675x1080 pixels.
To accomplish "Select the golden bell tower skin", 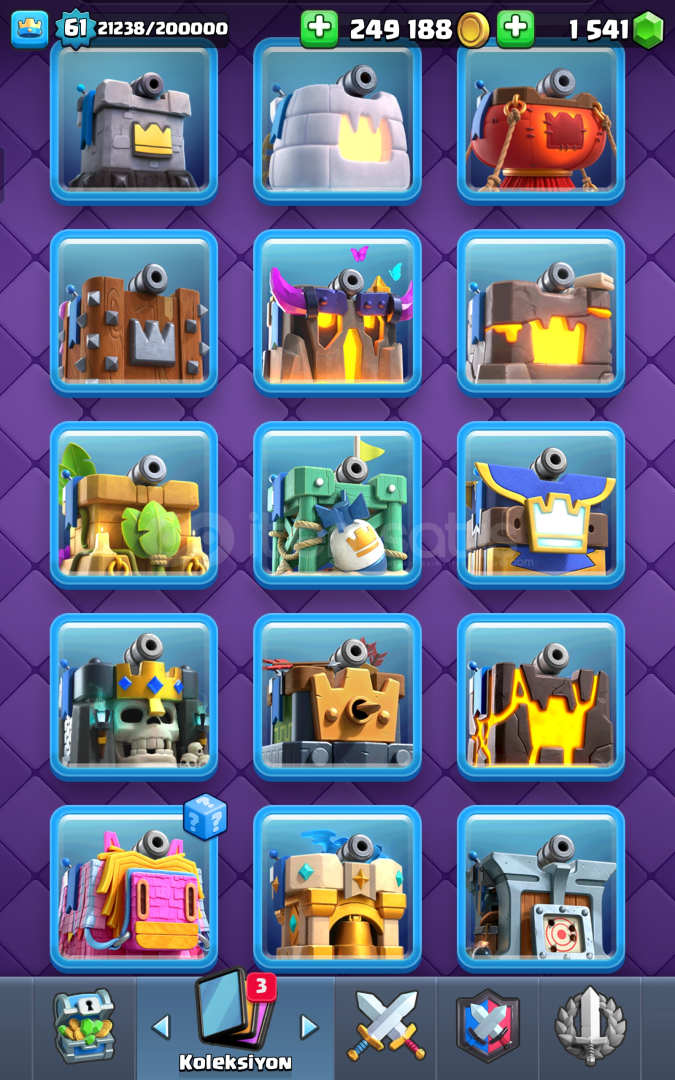I will click(x=337, y=888).
